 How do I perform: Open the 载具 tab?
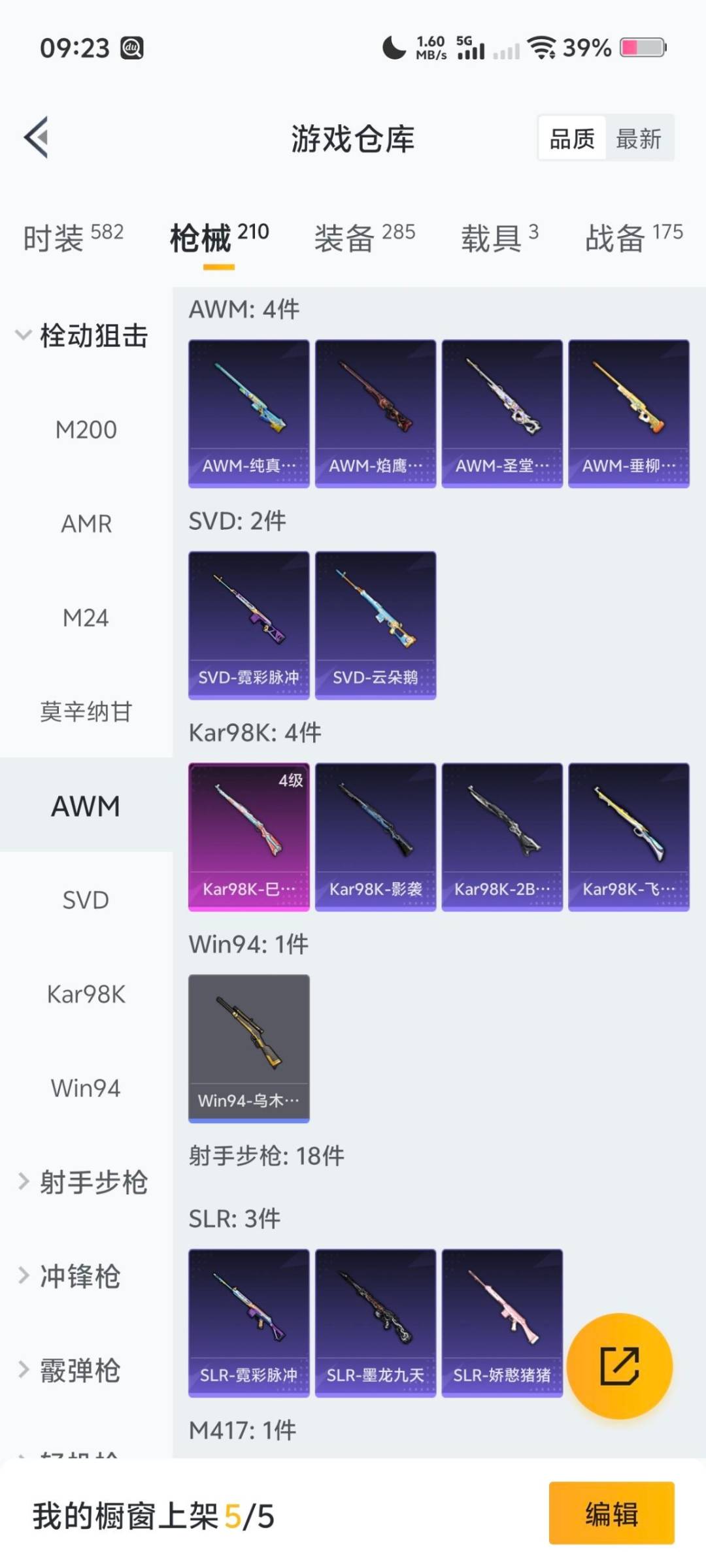(x=499, y=237)
